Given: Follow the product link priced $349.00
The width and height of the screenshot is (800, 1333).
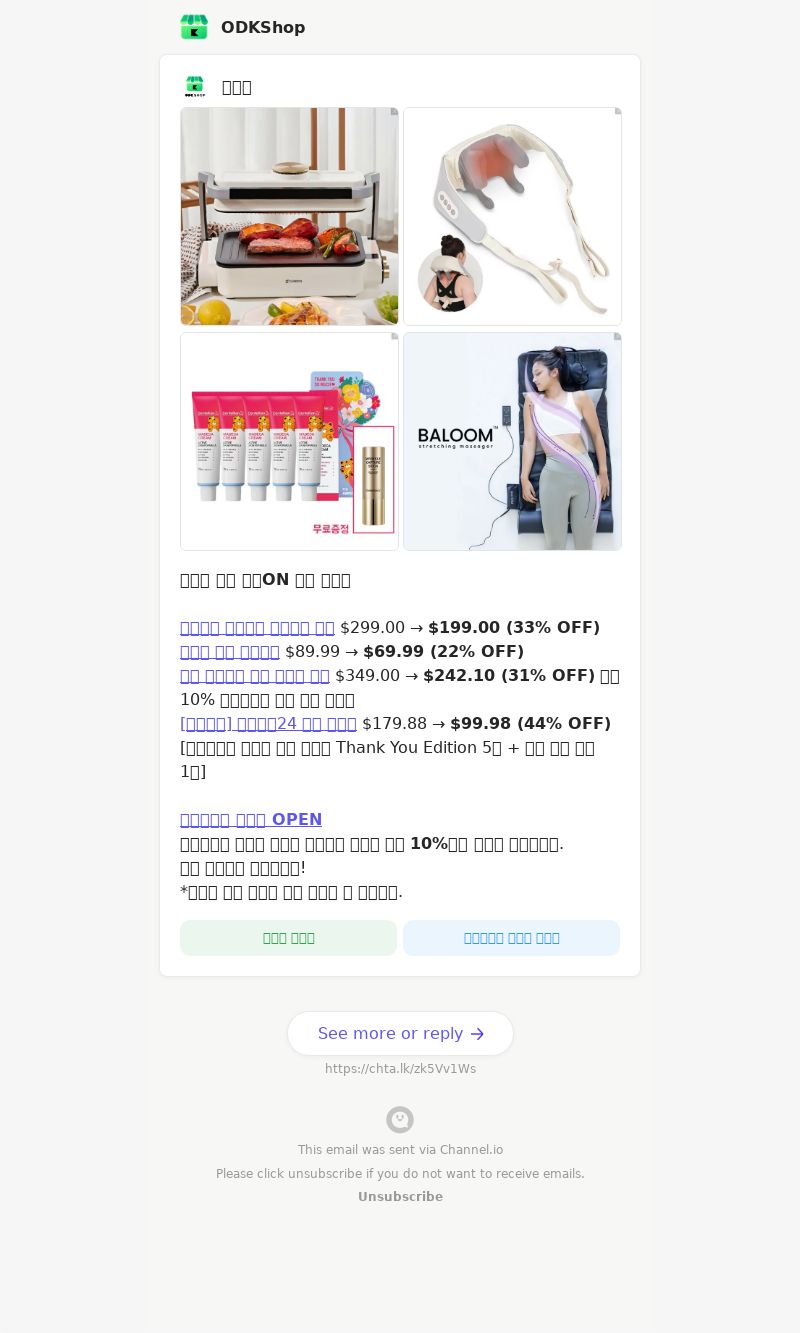Looking at the screenshot, I should pos(255,676).
